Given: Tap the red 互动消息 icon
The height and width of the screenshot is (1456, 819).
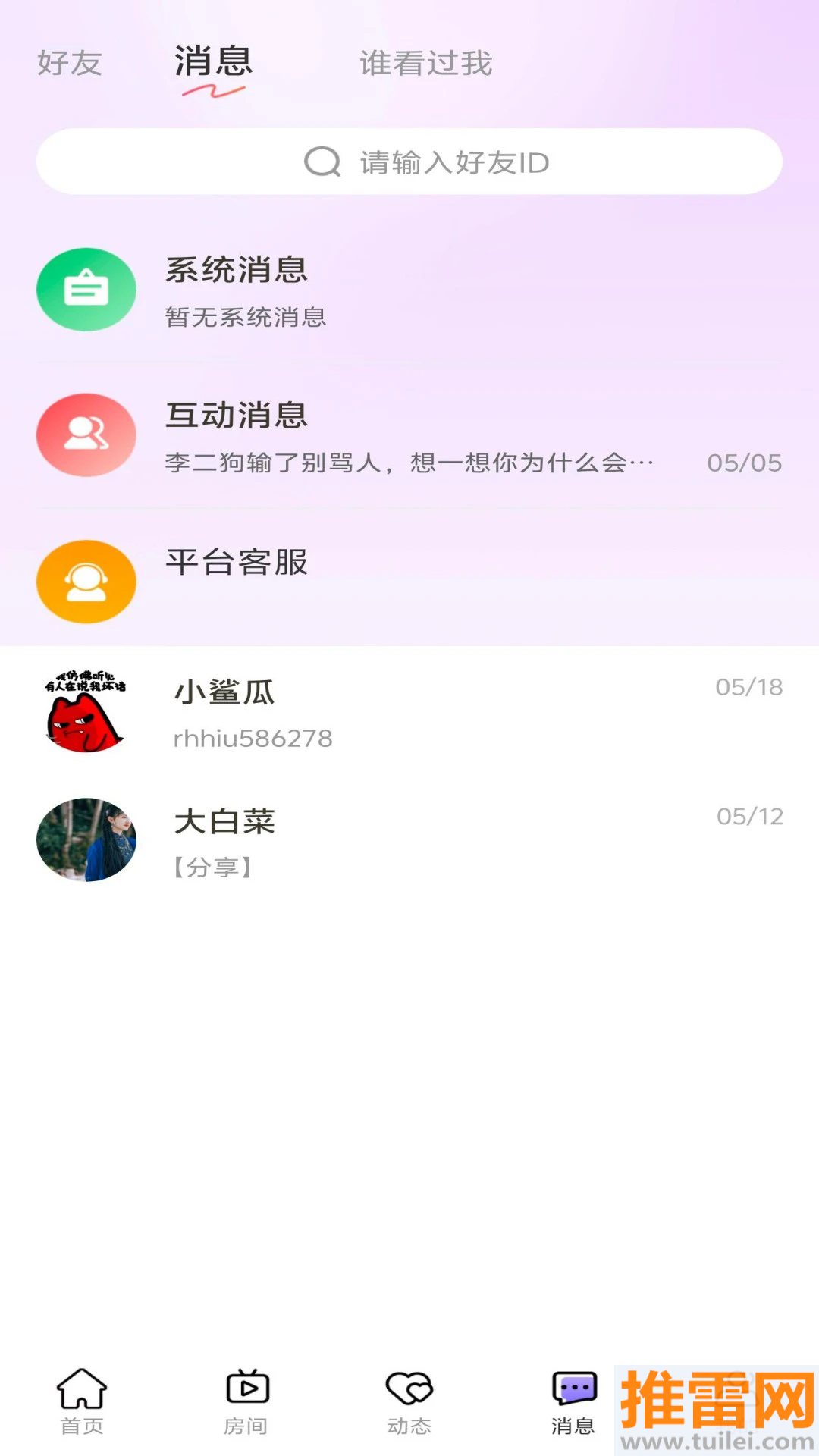Looking at the screenshot, I should (86, 435).
